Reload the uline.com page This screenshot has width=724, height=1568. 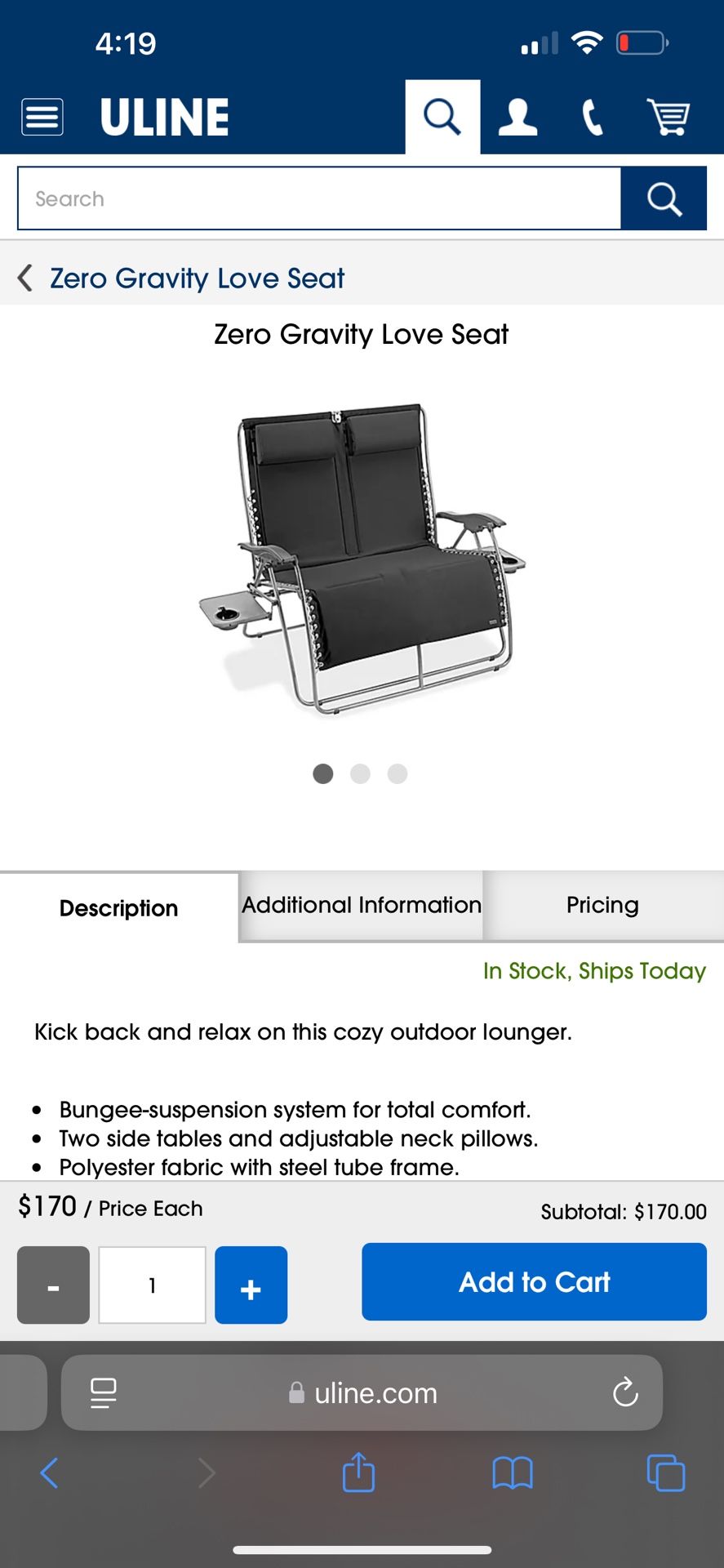(x=625, y=1392)
